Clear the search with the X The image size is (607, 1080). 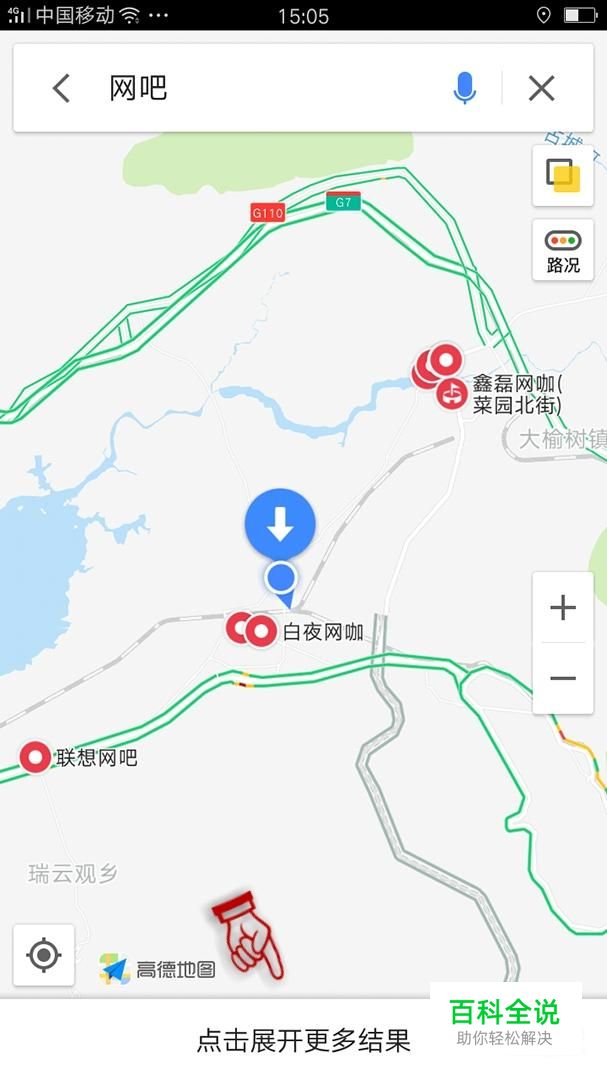coord(542,88)
